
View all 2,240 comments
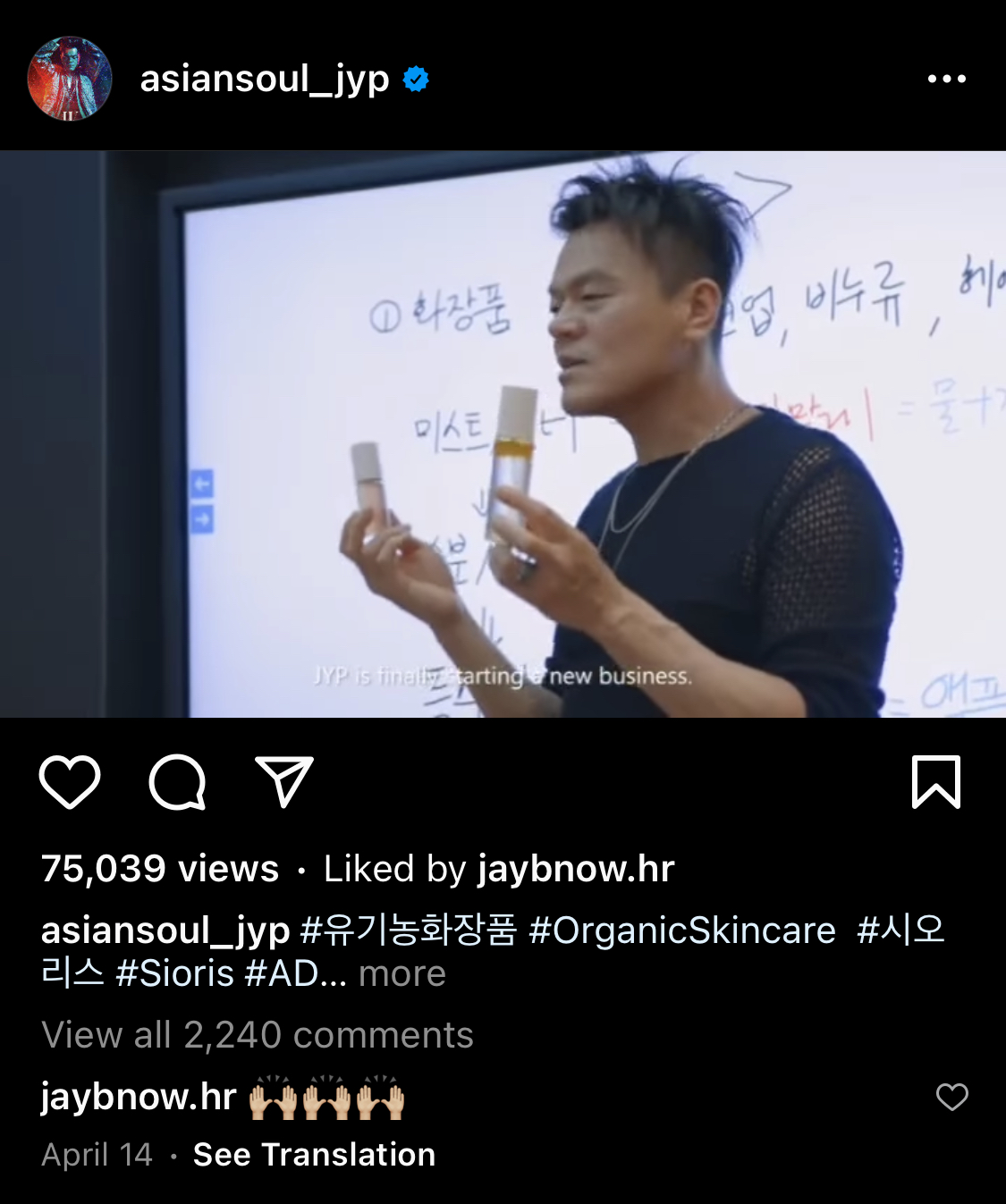[x=258, y=1035]
